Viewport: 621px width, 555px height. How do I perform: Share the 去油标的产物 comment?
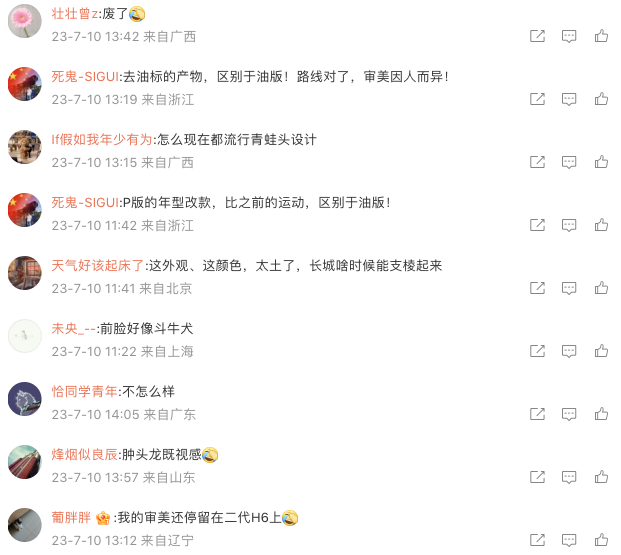click(x=537, y=99)
